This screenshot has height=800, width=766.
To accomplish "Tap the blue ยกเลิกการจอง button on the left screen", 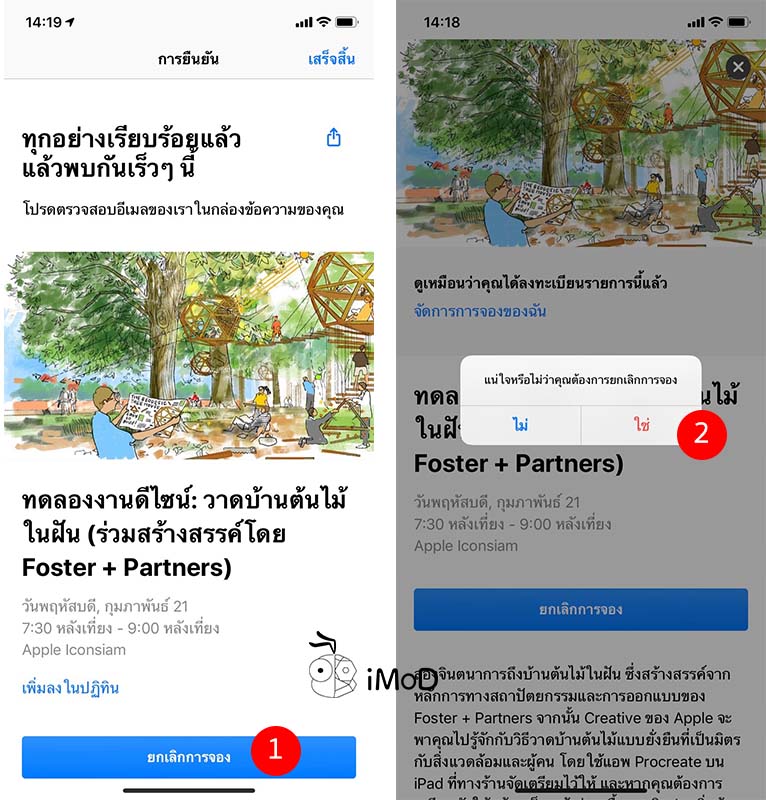I will click(x=190, y=758).
